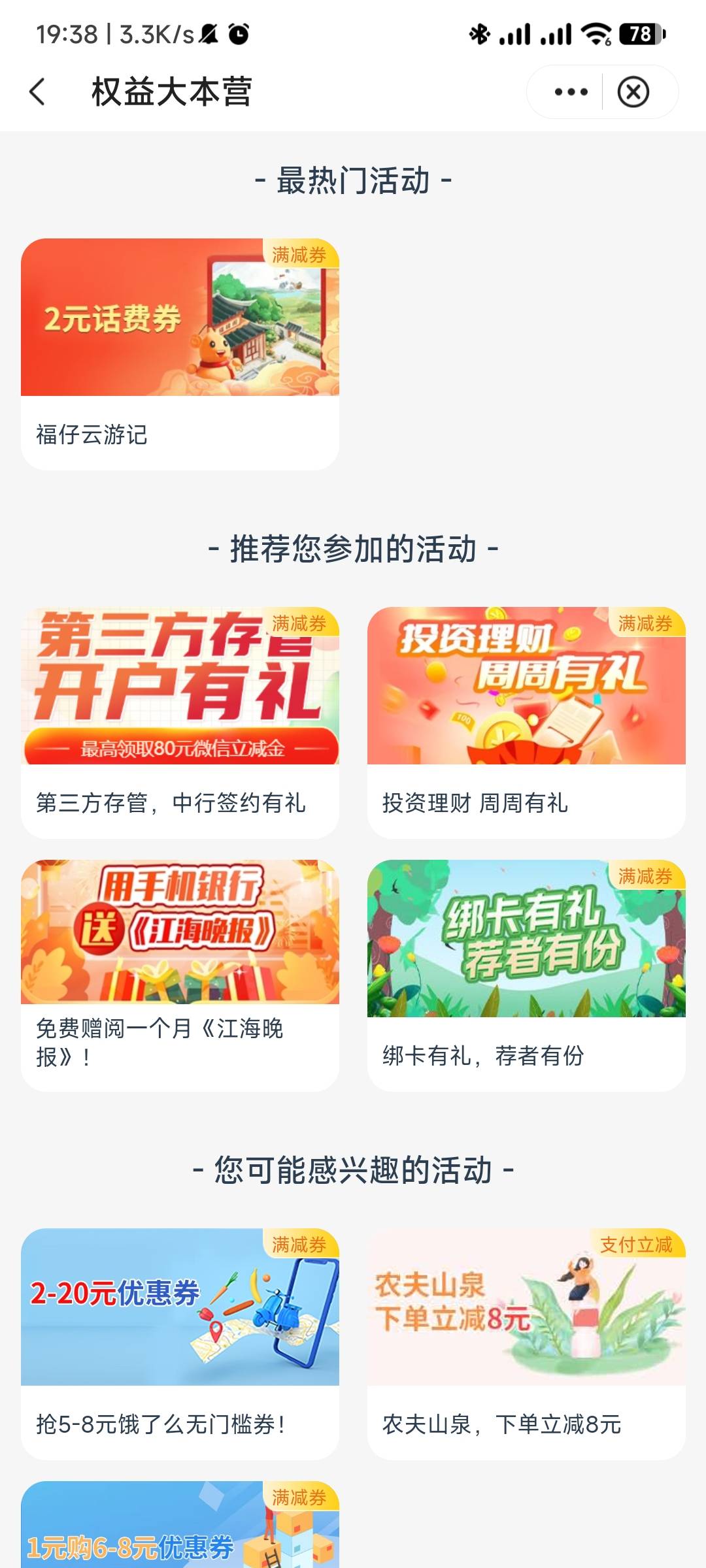Open the three-dot more menu
This screenshot has height=1568, width=706.
pos(571,91)
